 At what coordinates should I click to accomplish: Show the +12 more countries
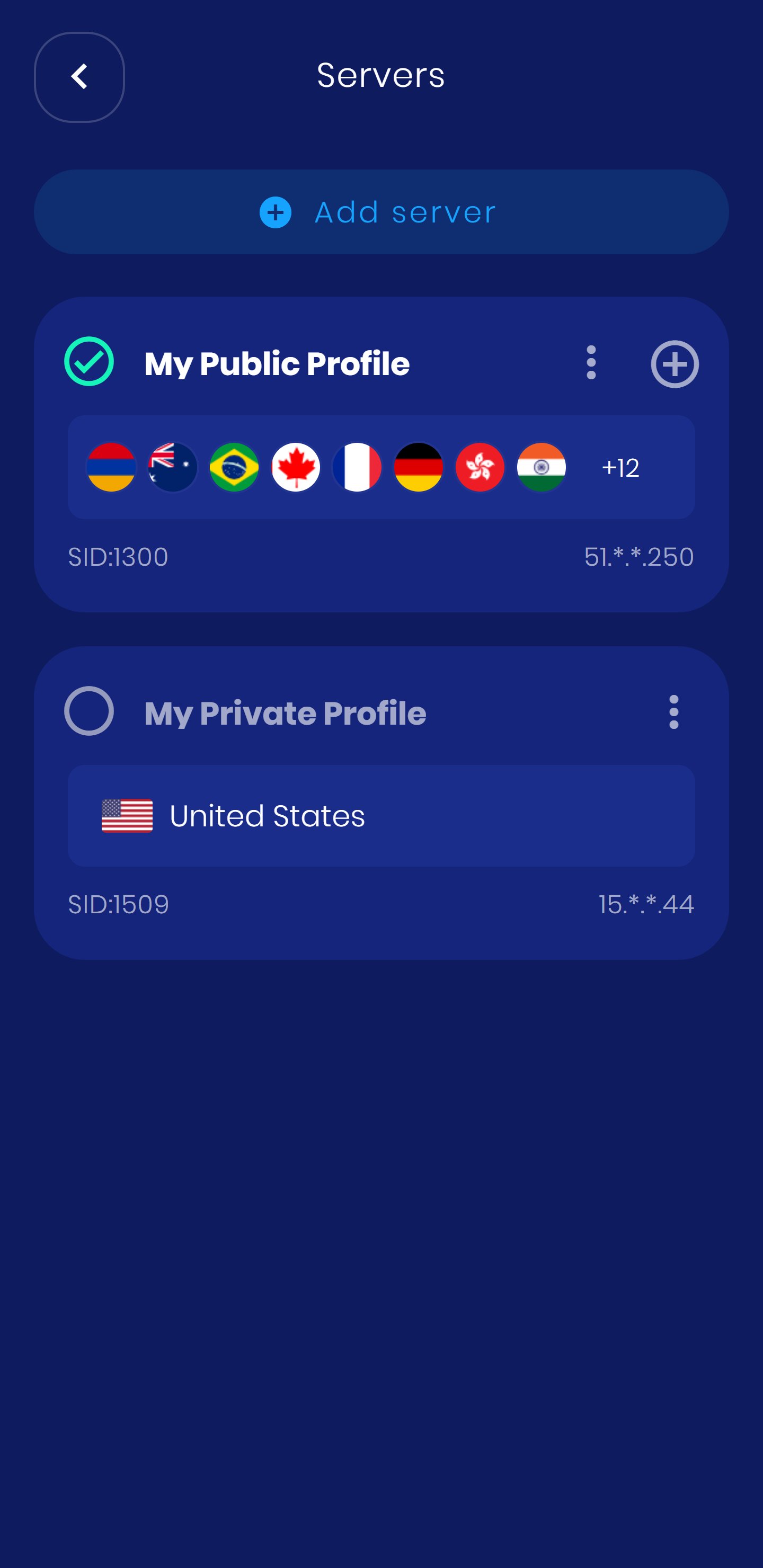(620, 467)
